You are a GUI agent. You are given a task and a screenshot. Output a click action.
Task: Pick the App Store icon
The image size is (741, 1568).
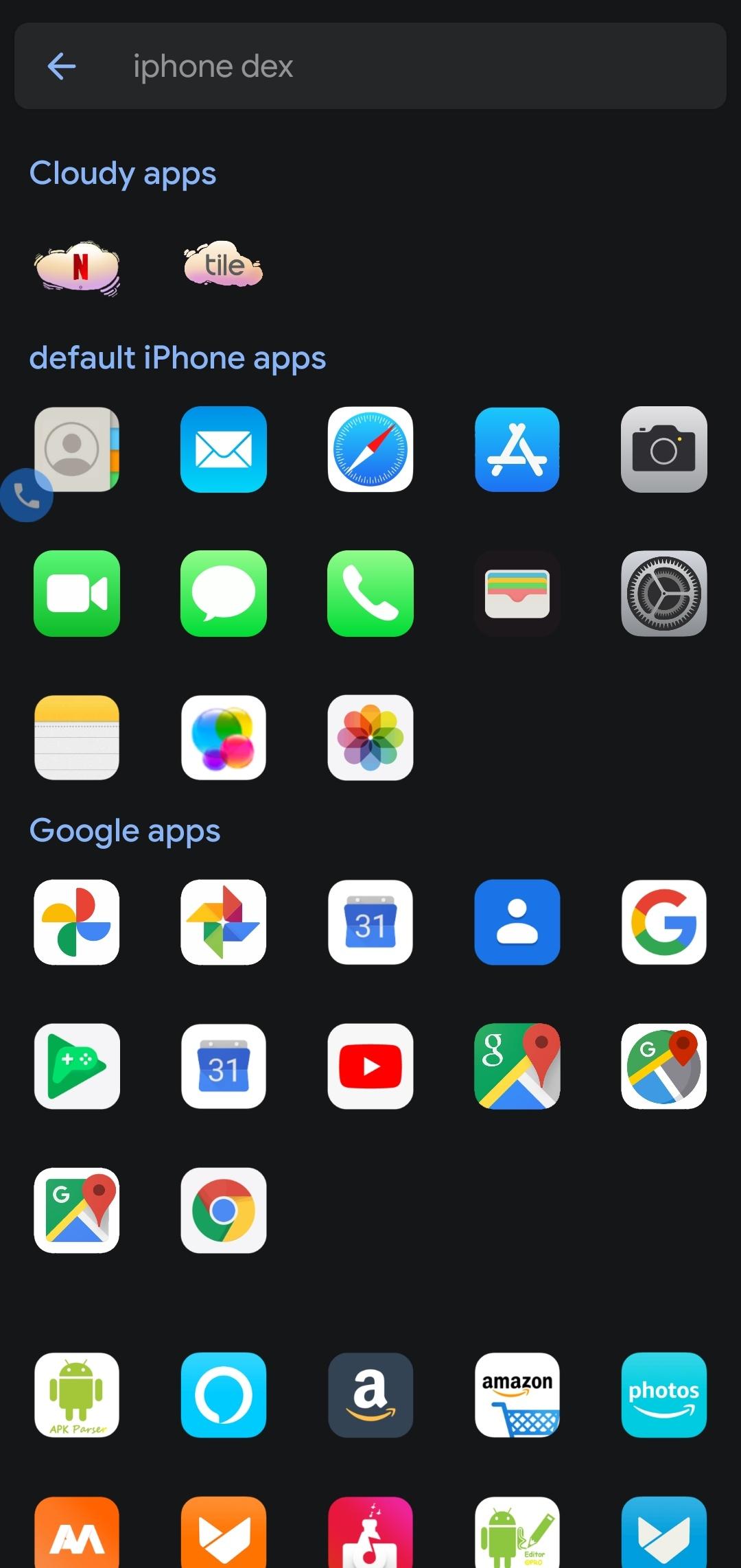pyautogui.click(x=517, y=449)
